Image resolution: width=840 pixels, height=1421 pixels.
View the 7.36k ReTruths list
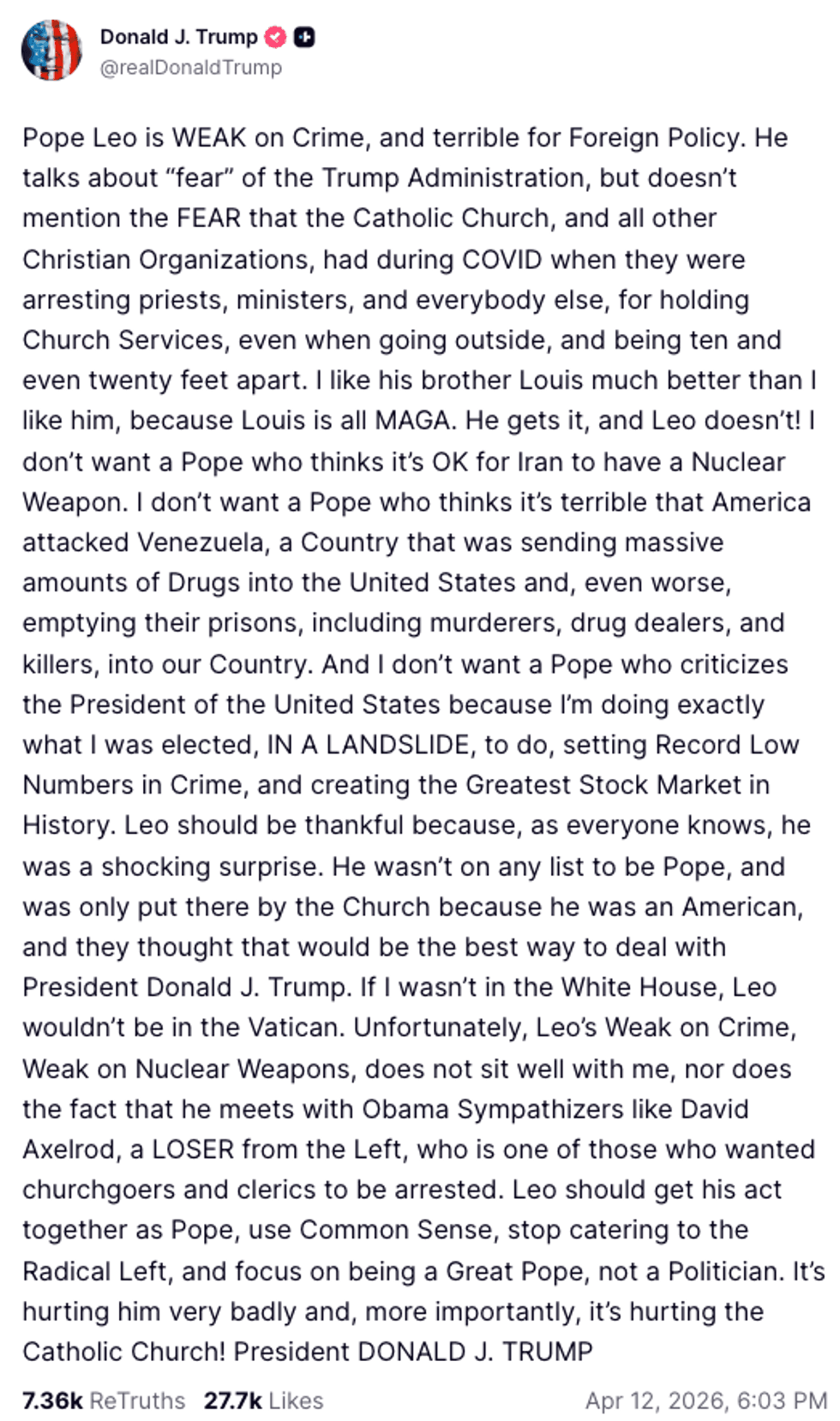[103, 1393]
